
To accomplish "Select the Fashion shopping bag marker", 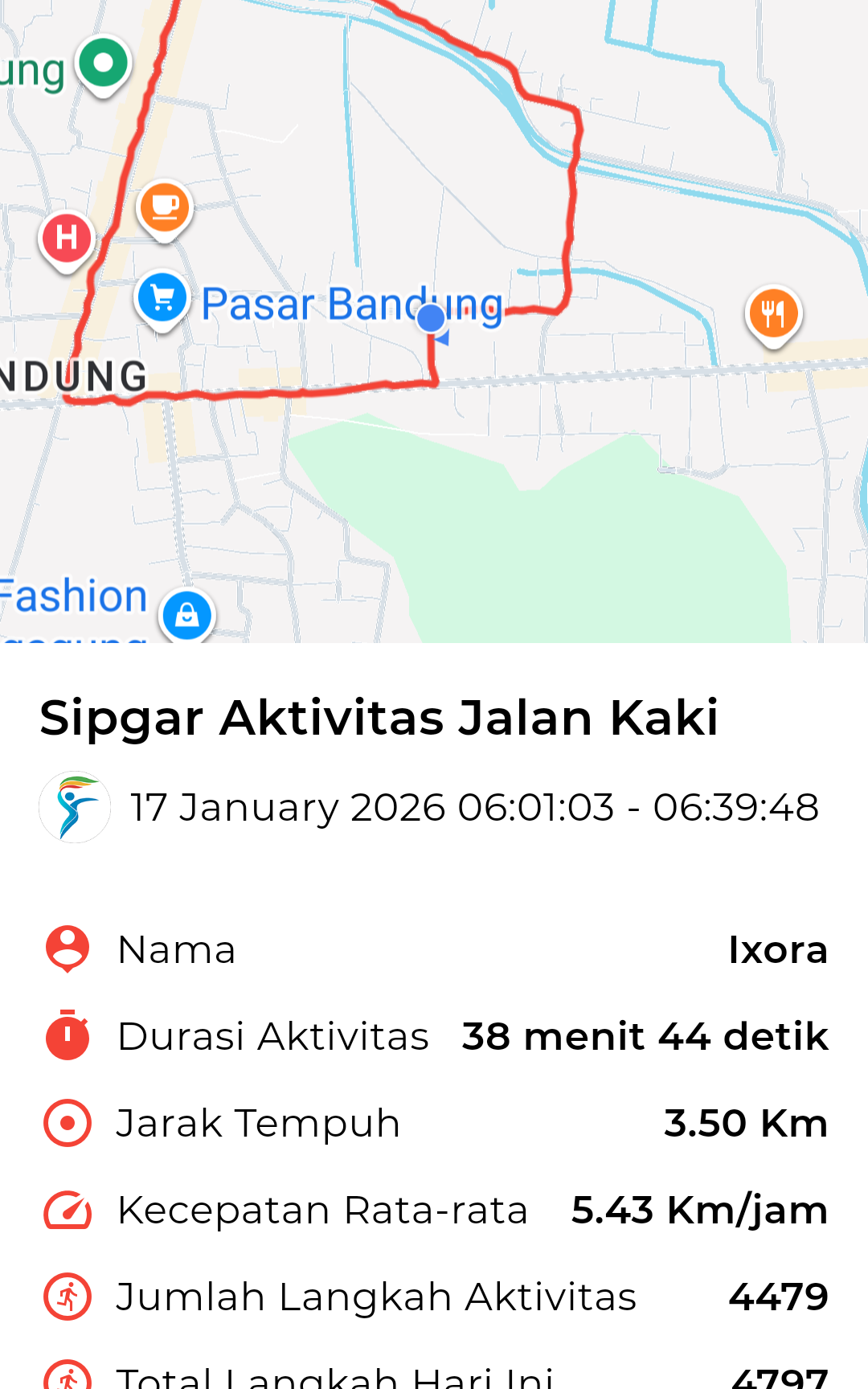I will pos(187,616).
